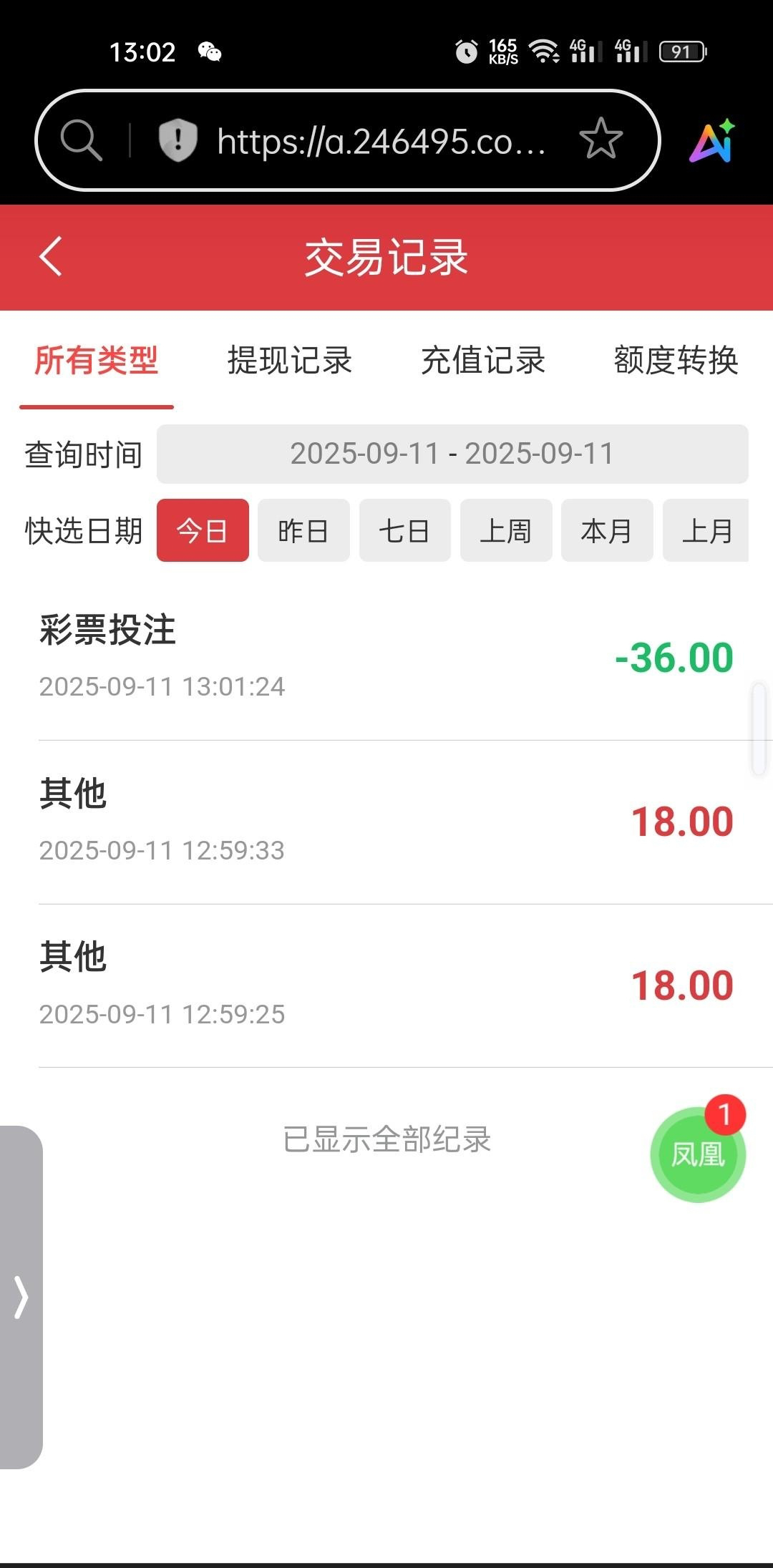
Task: Select the 今日 quick date chip
Action: [203, 531]
